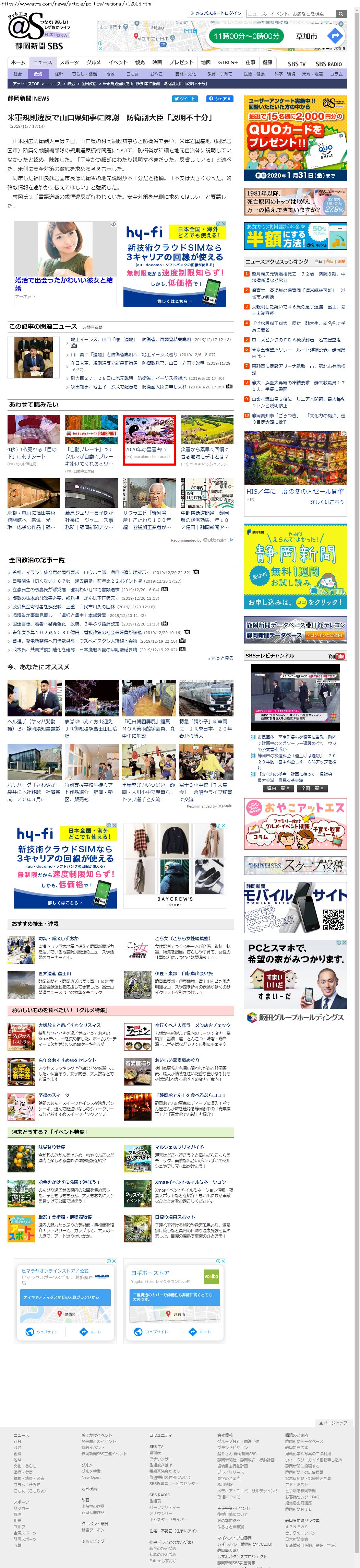The width and height of the screenshot is (360, 1568).
Task: Open SBS TV link
Action: (297, 64)
